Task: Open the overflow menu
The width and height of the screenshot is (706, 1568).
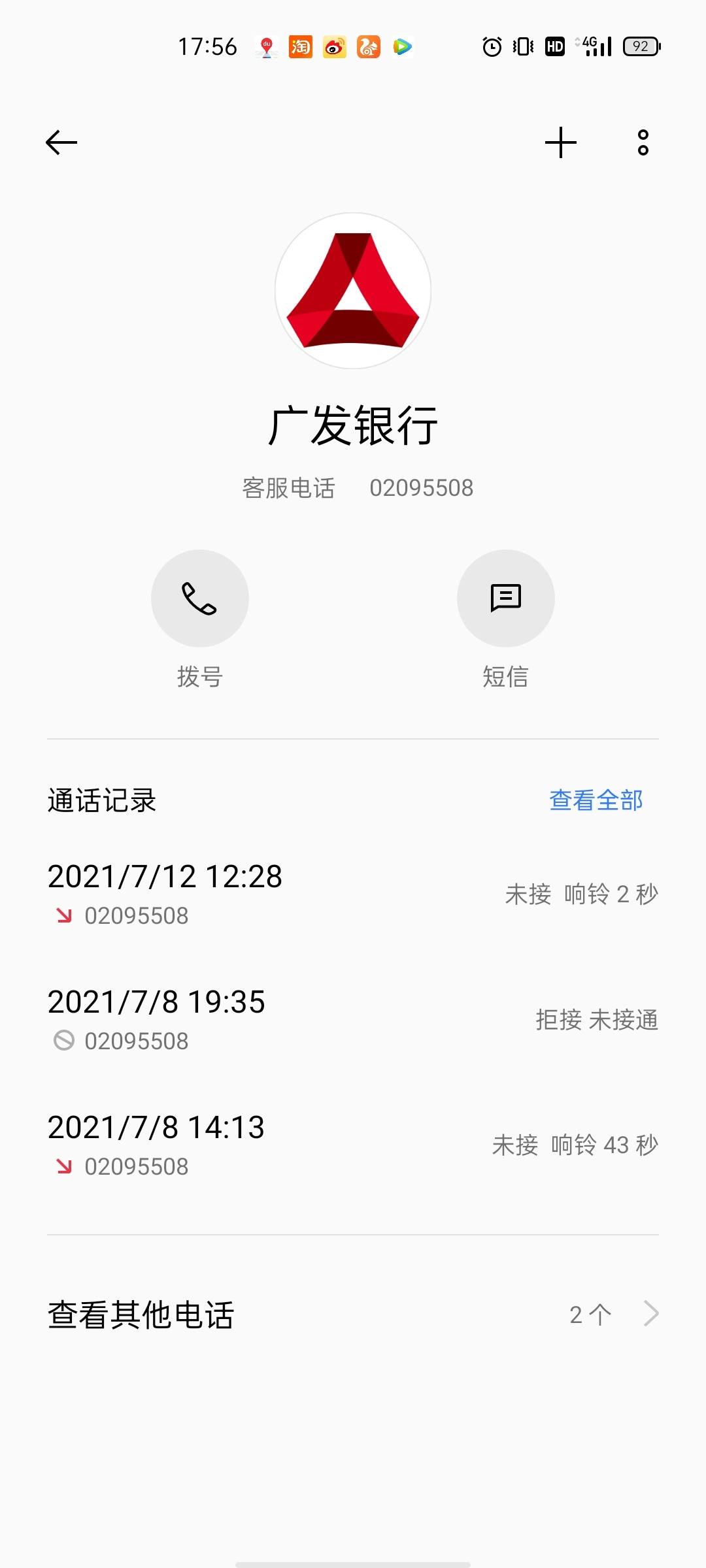Action: click(643, 142)
